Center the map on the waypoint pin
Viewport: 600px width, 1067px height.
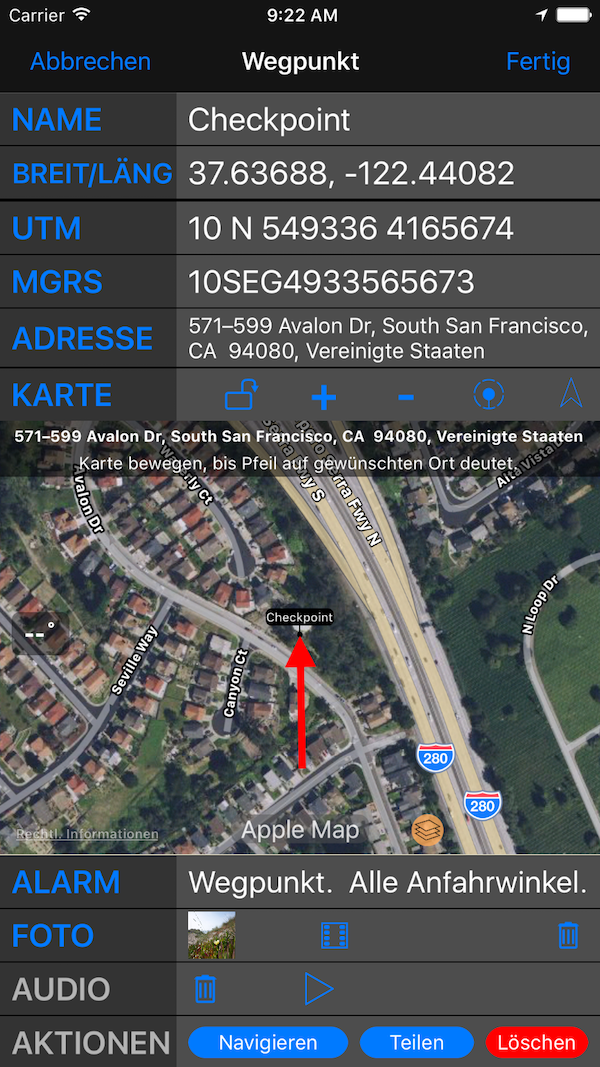pos(488,396)
